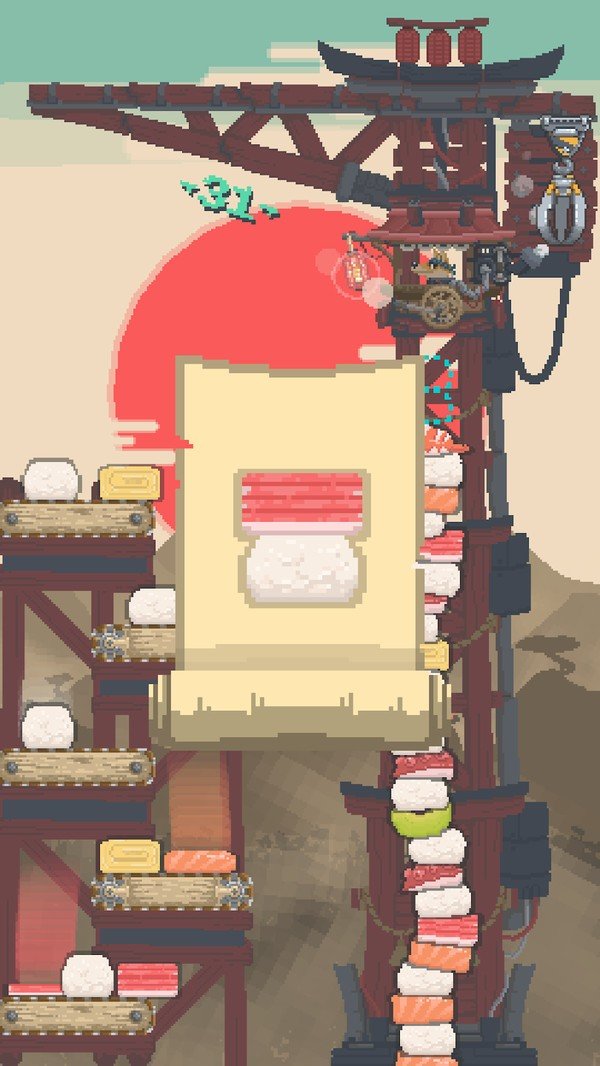The image size is (600, 1066).
Task: Take the tamago next to the salmon slice
Action: pyautogui.click(x=130, y=856)
